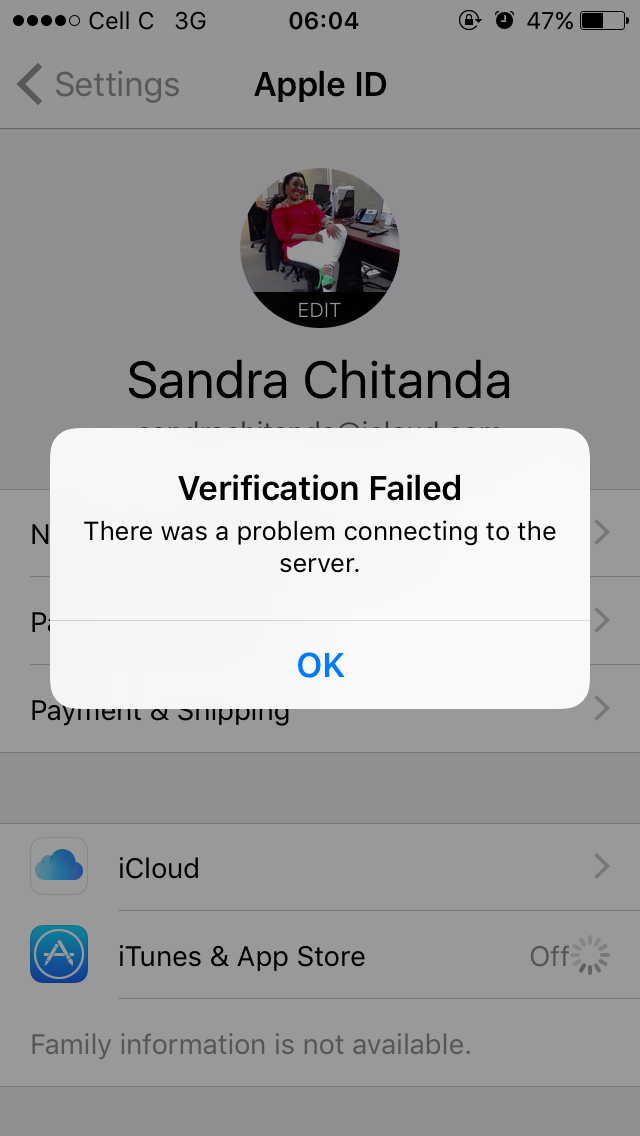The height and width of the screenshot is (1136, 640).
Task: Open iTunes & App Store settings
Action: point(320,956)
